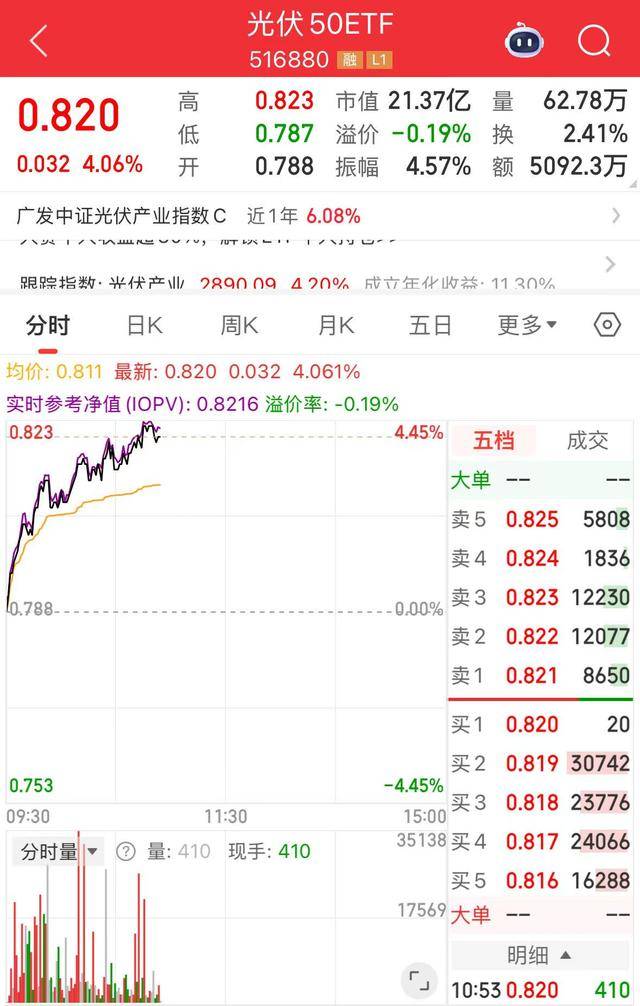Image resolution: width=640 pixels, height=1006 pixels.
Task: Collapse the 明细 details section
Action: pos(540,955)
